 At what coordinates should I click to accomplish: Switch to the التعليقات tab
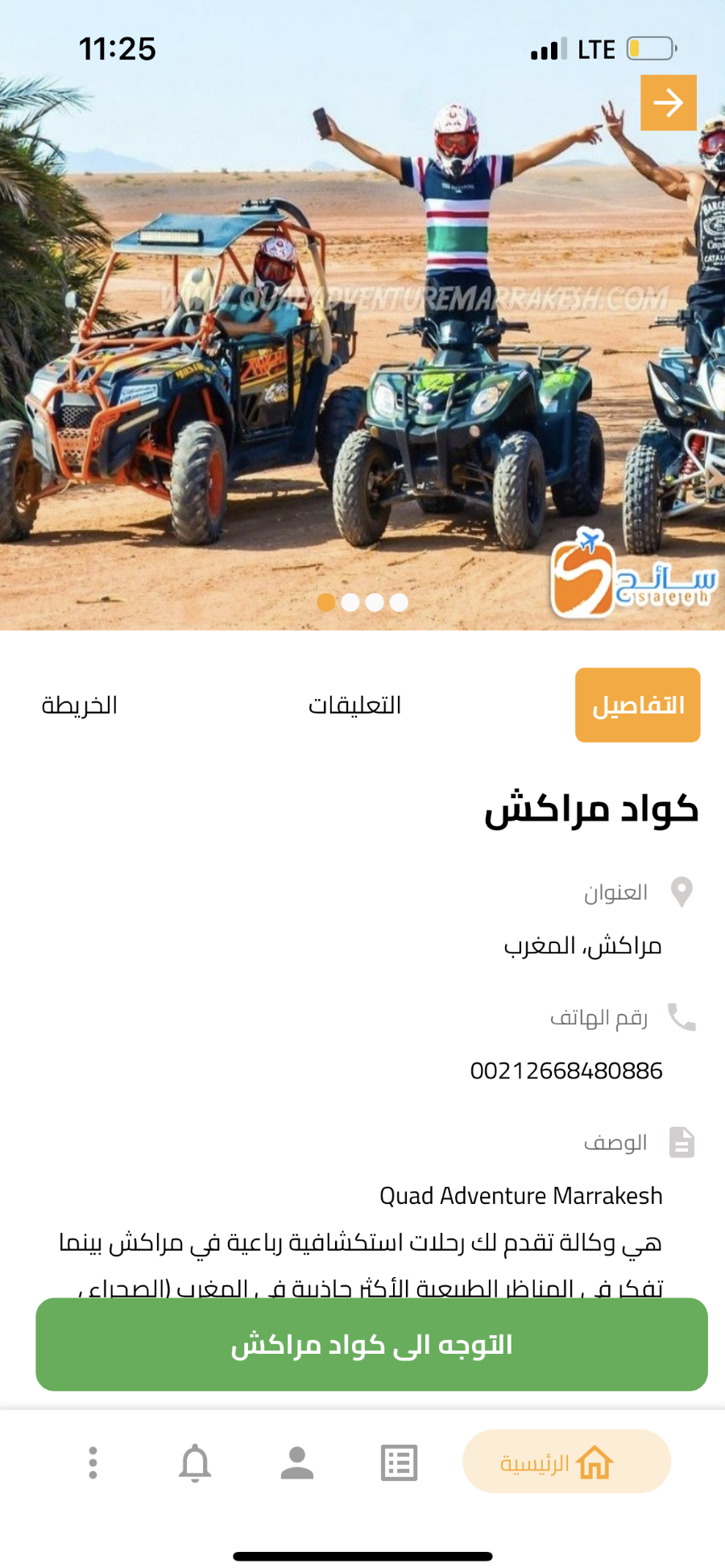[354, 705]
